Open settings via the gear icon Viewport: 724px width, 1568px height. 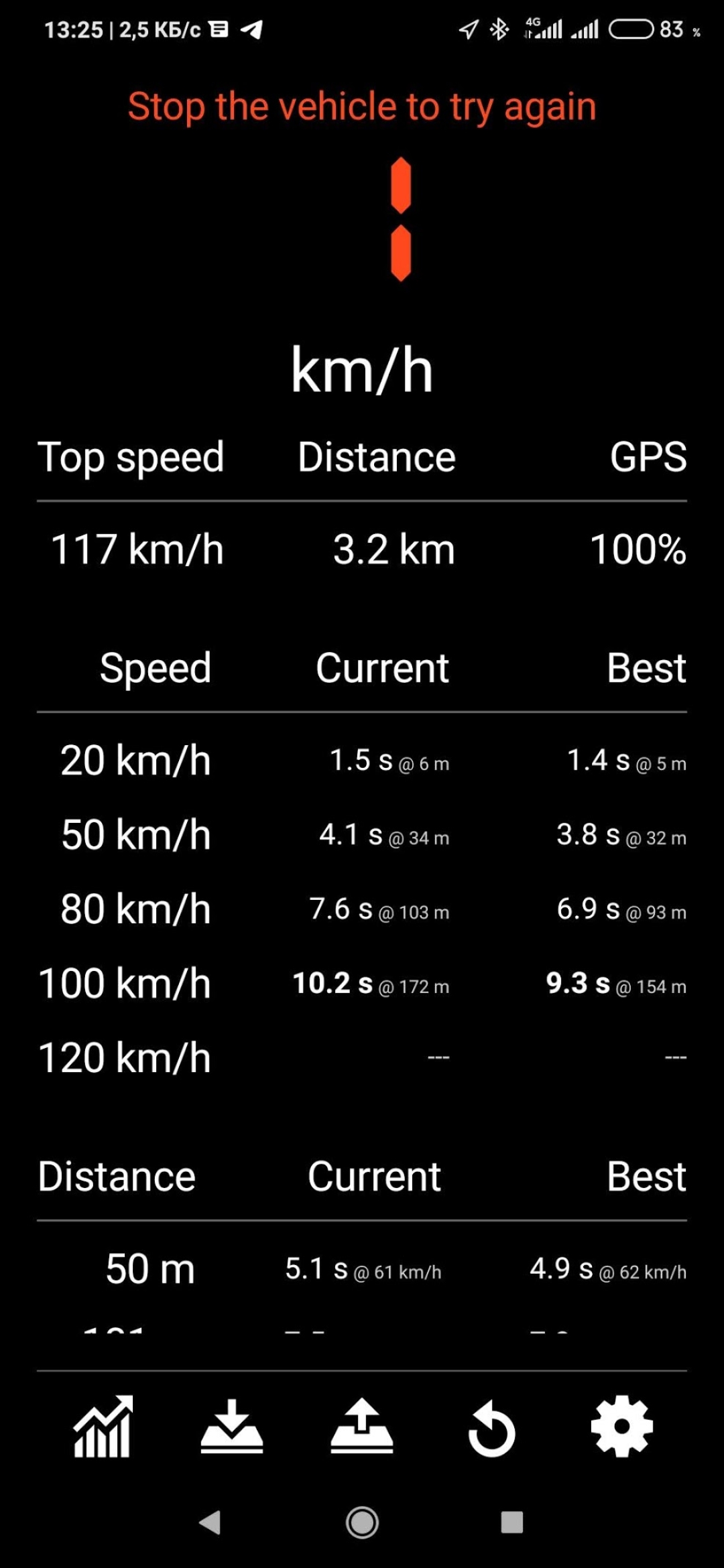(621, 1427)
